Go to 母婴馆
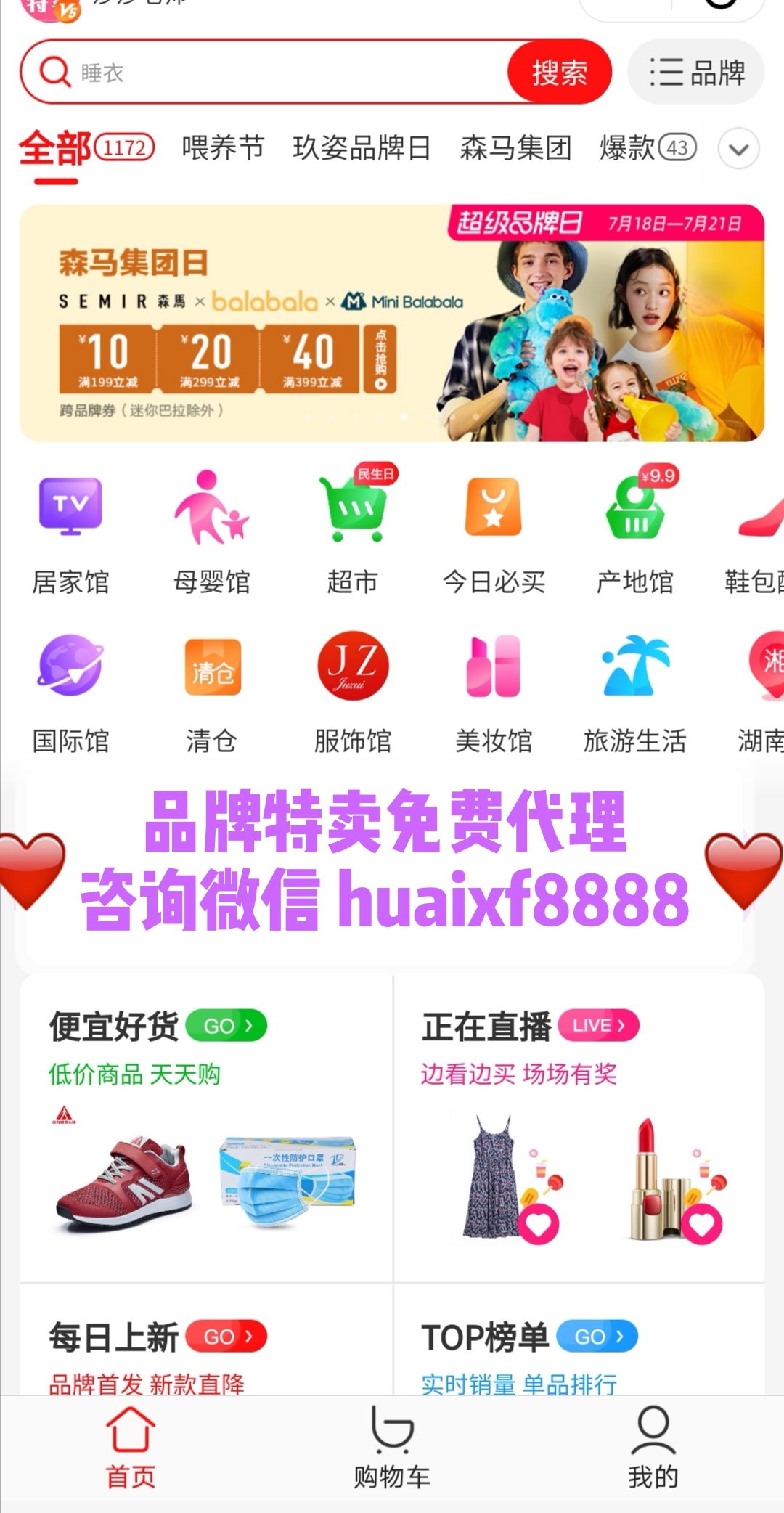 click(211, 534)
